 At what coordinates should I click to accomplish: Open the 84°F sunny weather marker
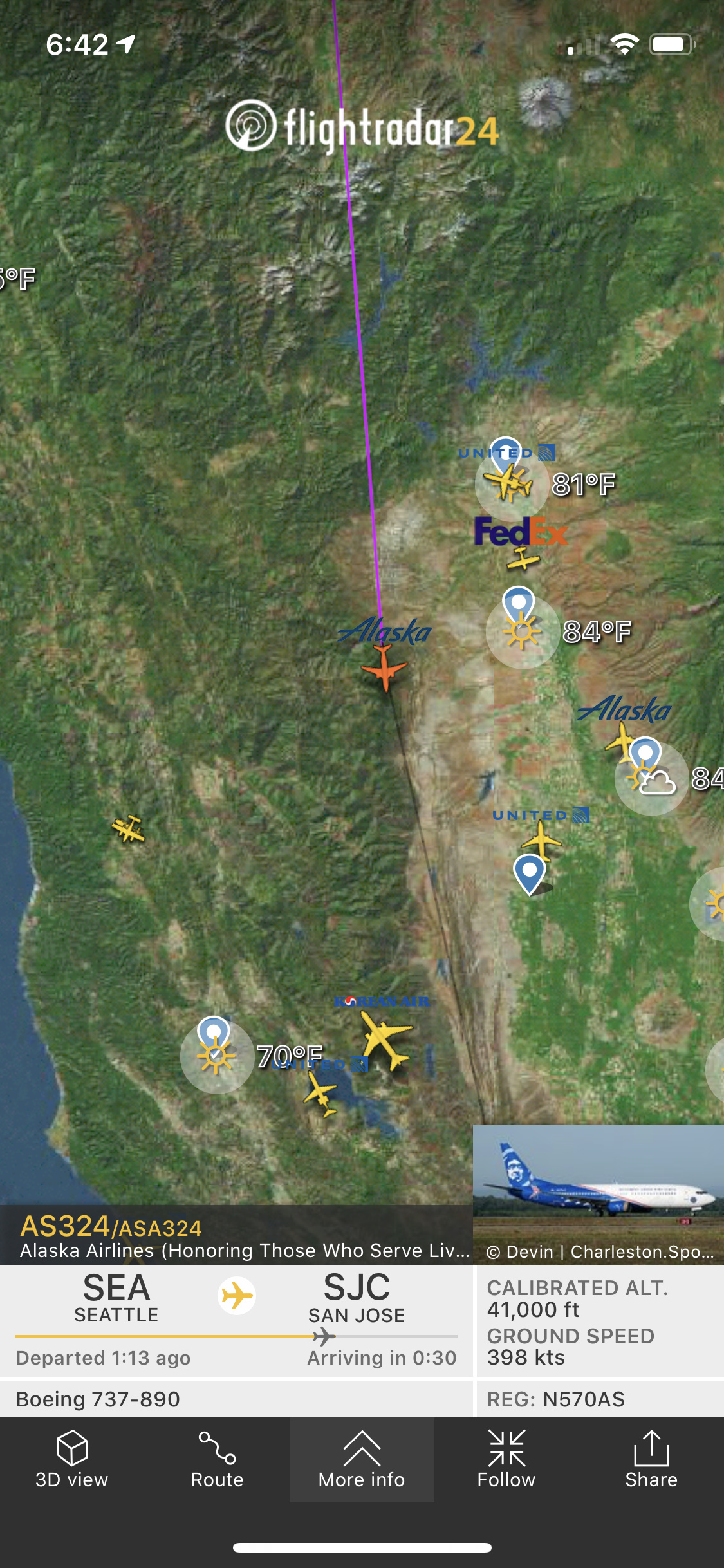(522, 632)
